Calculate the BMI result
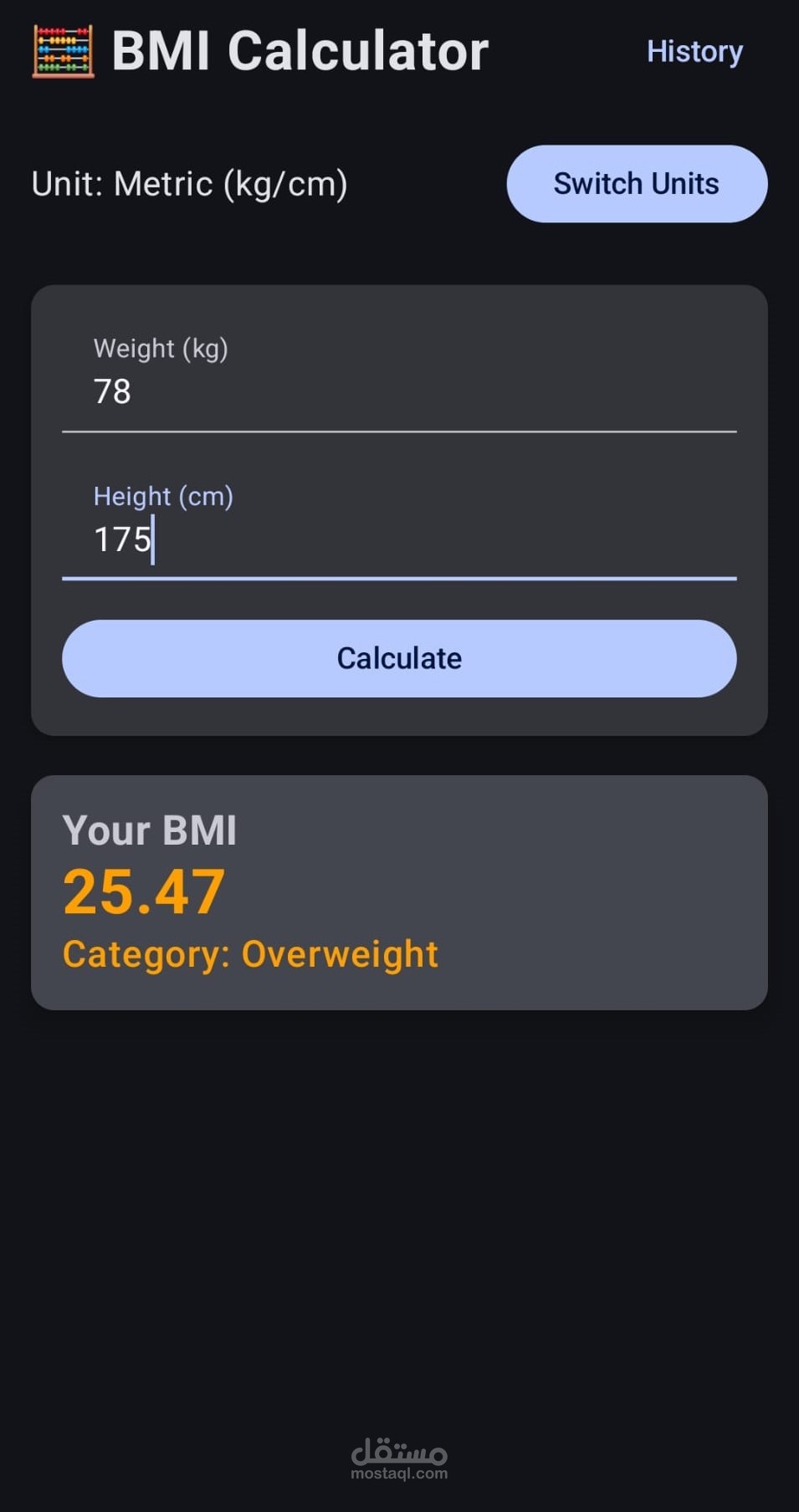Image resolution: width=799 pixels, height=1512 pixels. pos(399,658)
